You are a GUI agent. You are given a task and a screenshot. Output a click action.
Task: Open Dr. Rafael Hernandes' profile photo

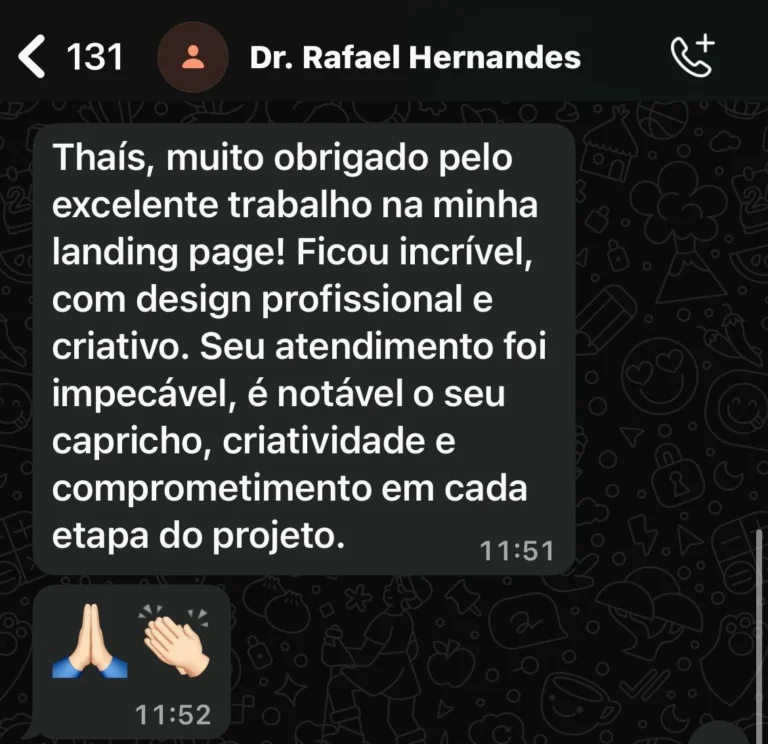click(193, 57)
